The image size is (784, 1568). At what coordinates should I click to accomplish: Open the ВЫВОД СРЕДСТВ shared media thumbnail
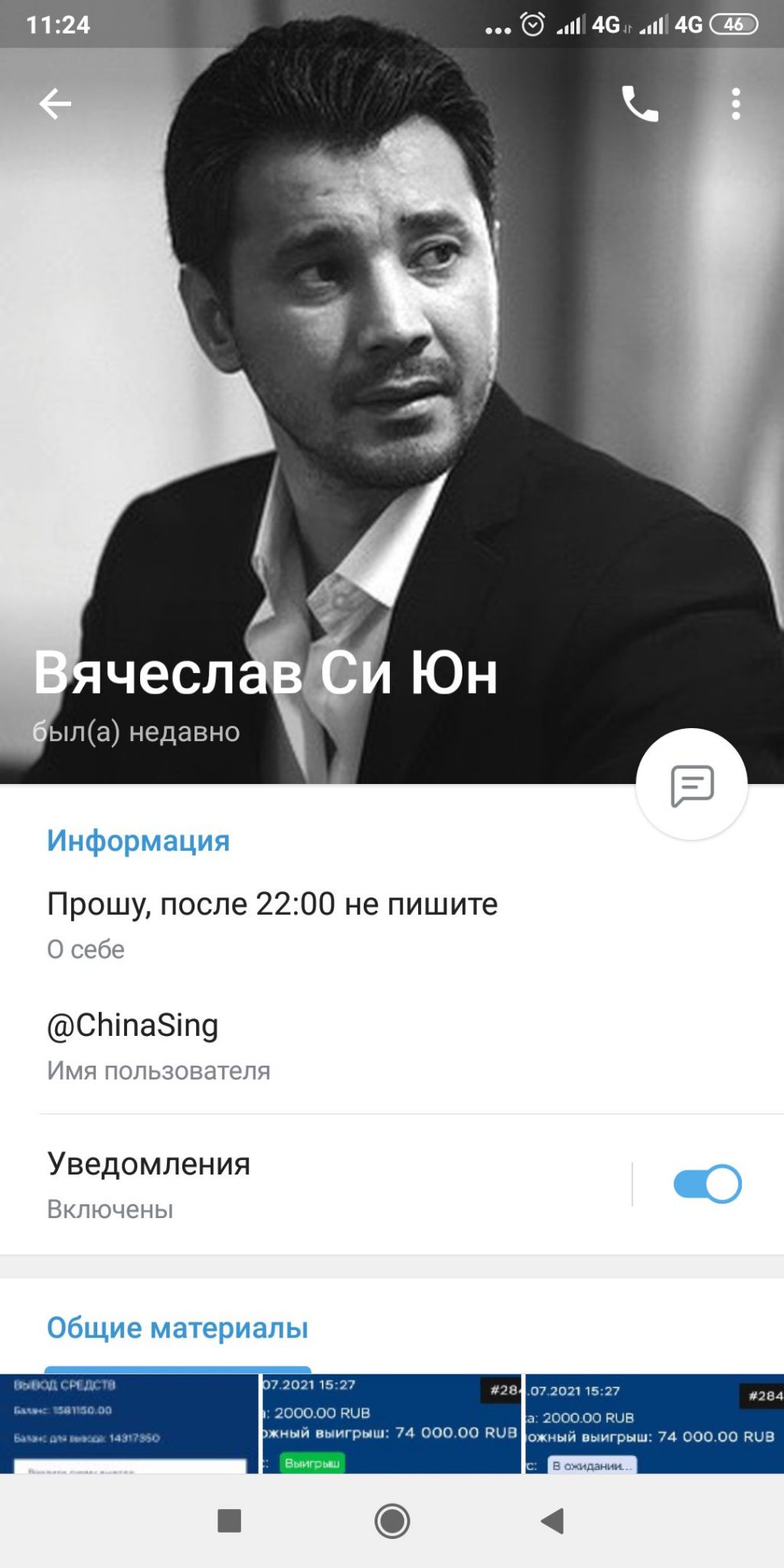[129, 1423]
